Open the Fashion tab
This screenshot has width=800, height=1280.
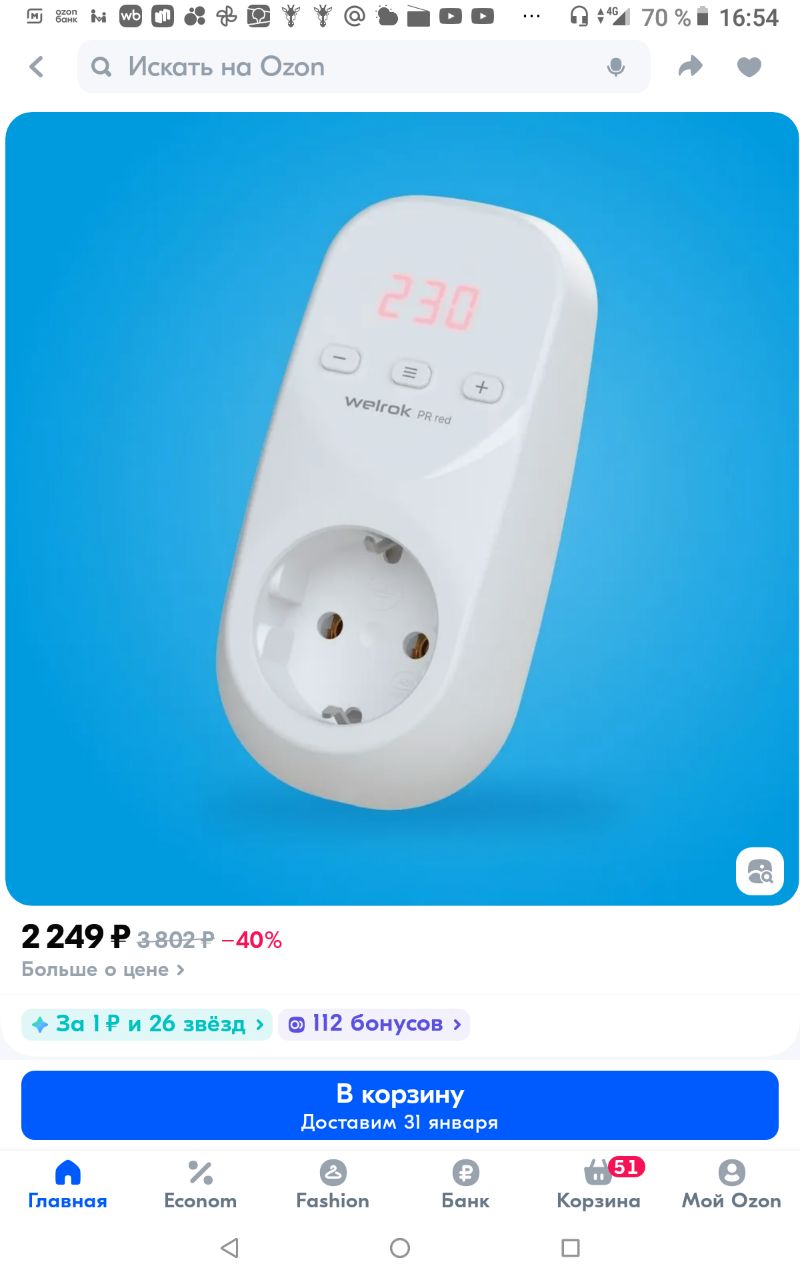(333, 1185)
